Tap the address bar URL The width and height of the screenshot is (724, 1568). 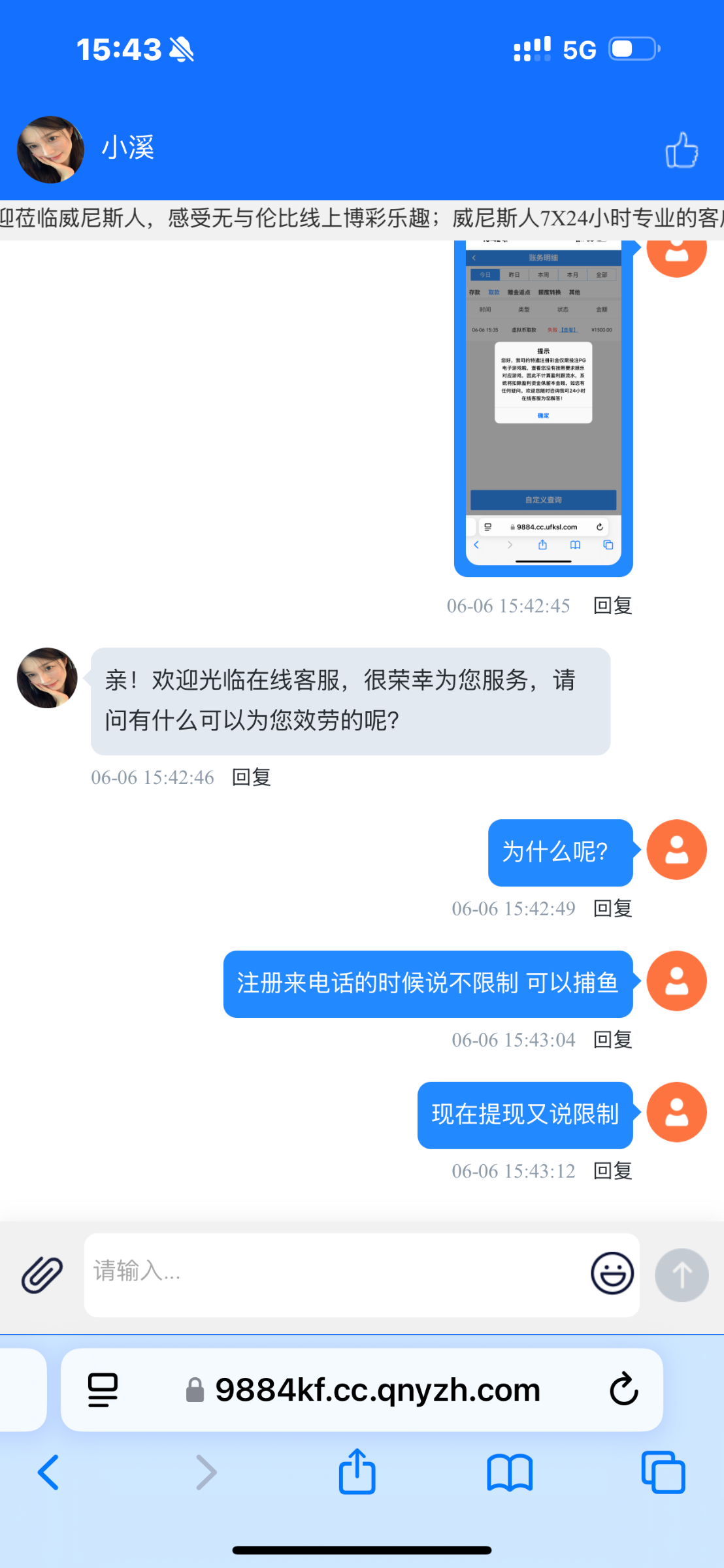[377, 1390]
